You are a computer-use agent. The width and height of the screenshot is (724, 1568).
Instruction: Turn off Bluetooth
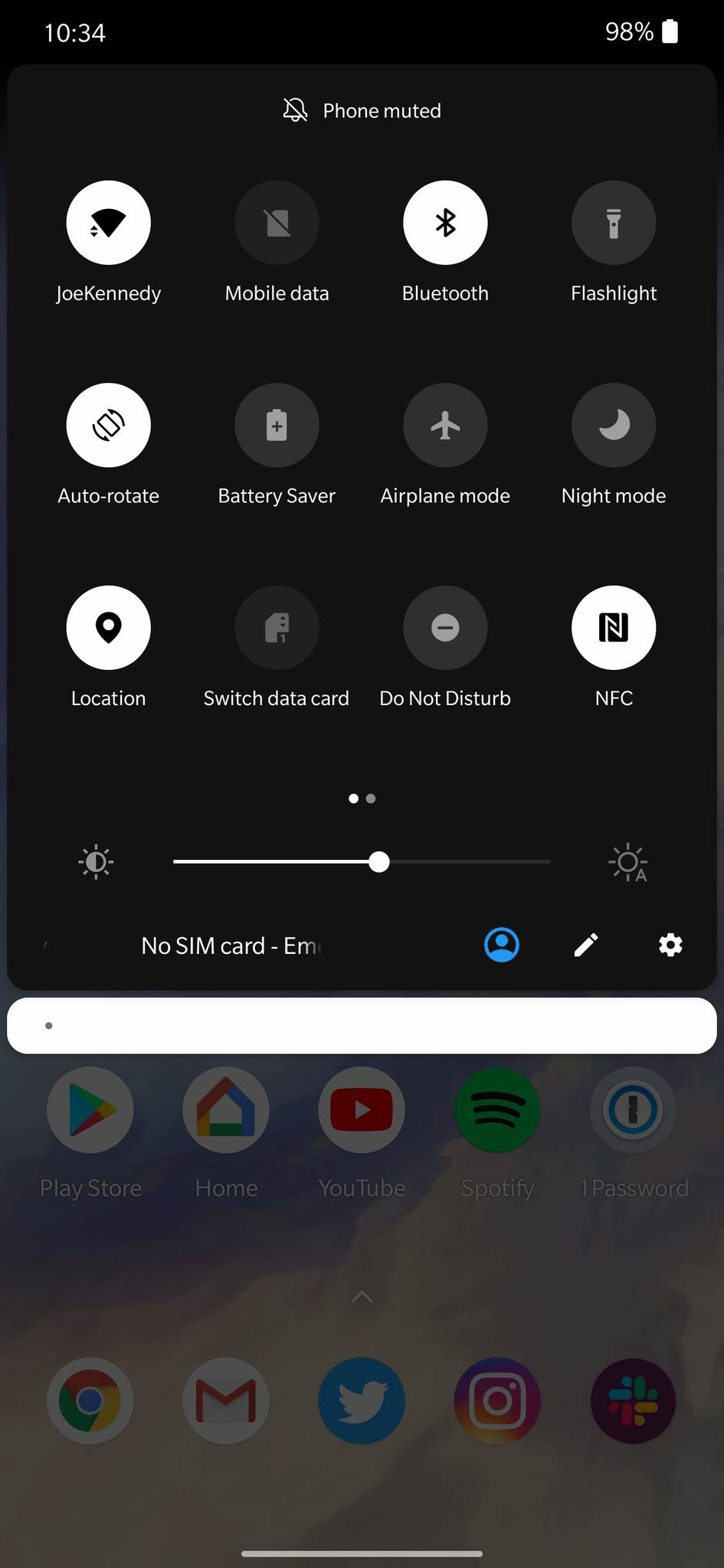[x=445, y=223]
